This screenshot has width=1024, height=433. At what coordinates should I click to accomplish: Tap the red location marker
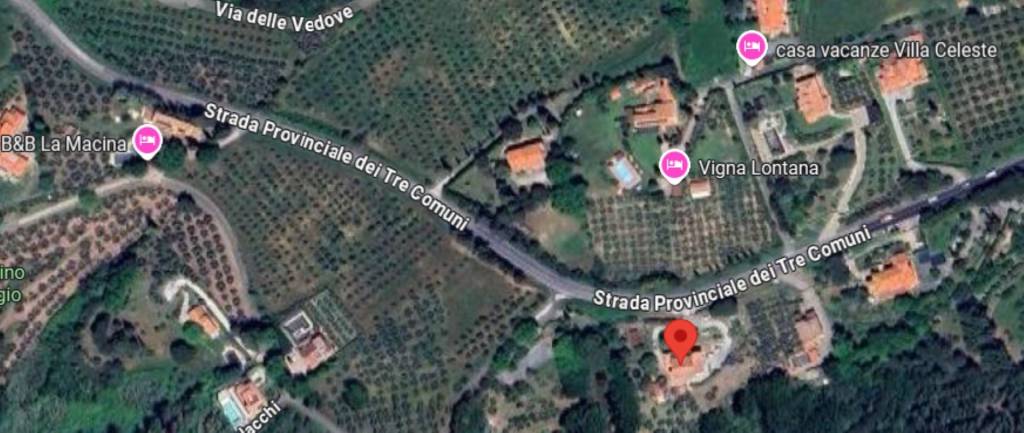pos(681,341)
